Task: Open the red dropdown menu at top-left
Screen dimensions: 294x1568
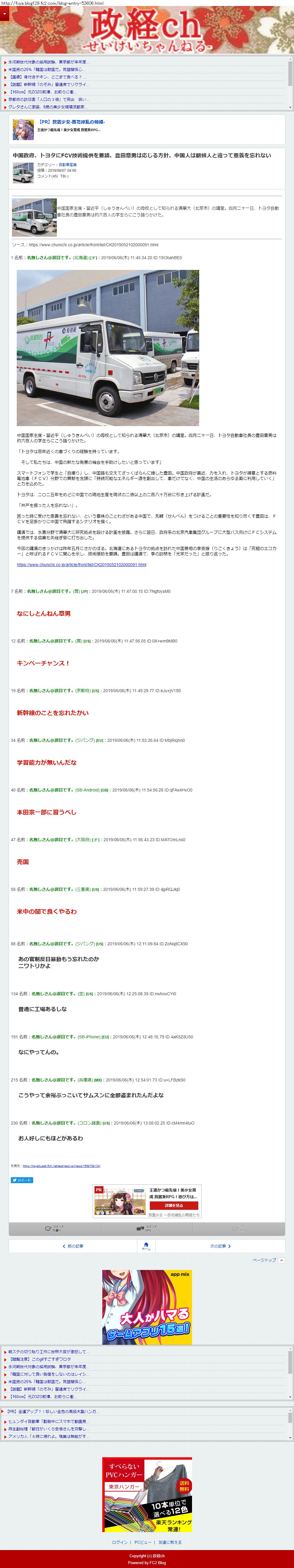Action: pos(4,14)
